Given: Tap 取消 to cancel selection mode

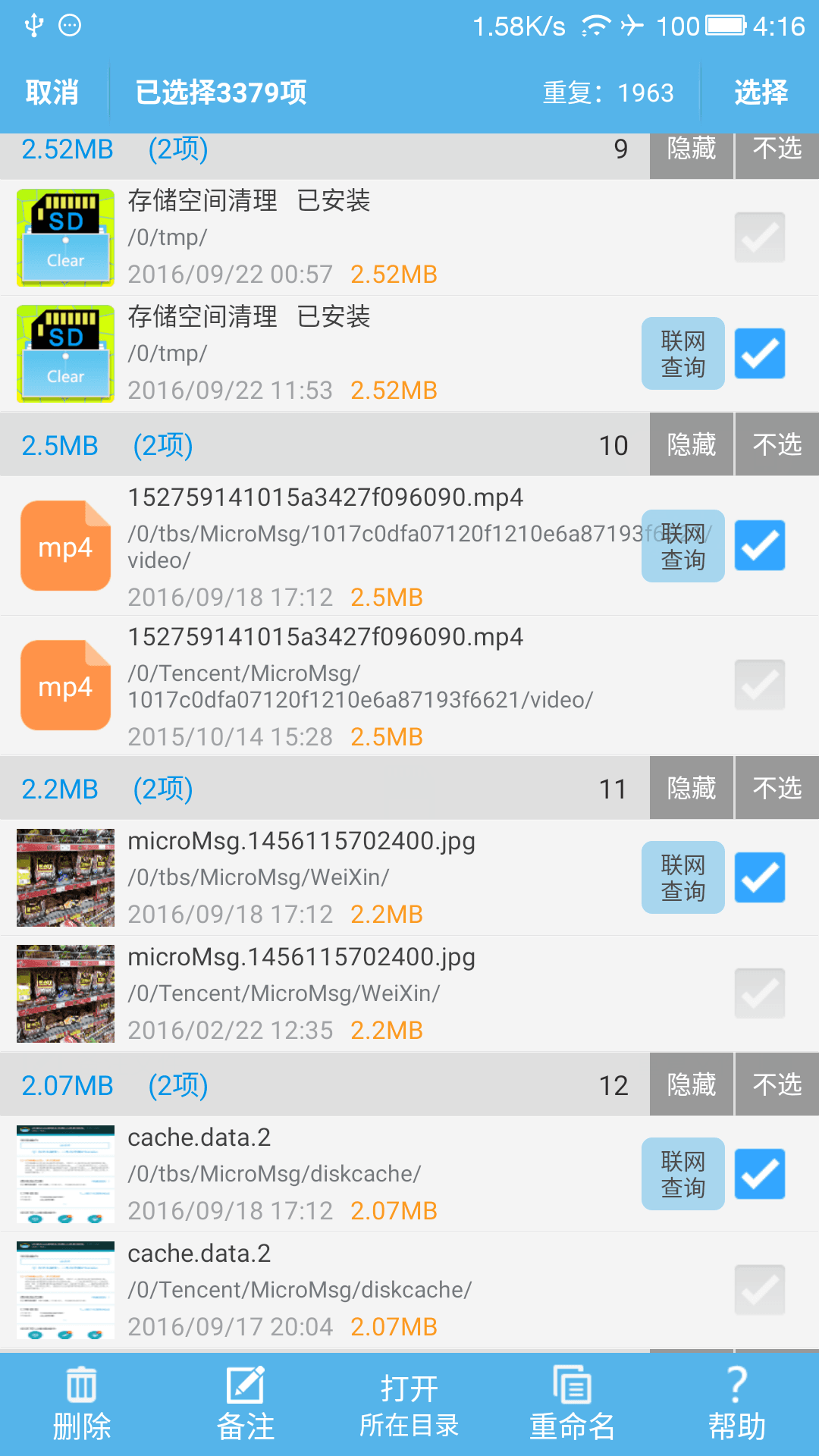Looking at the screenshot, I should (x=52, y=91).
